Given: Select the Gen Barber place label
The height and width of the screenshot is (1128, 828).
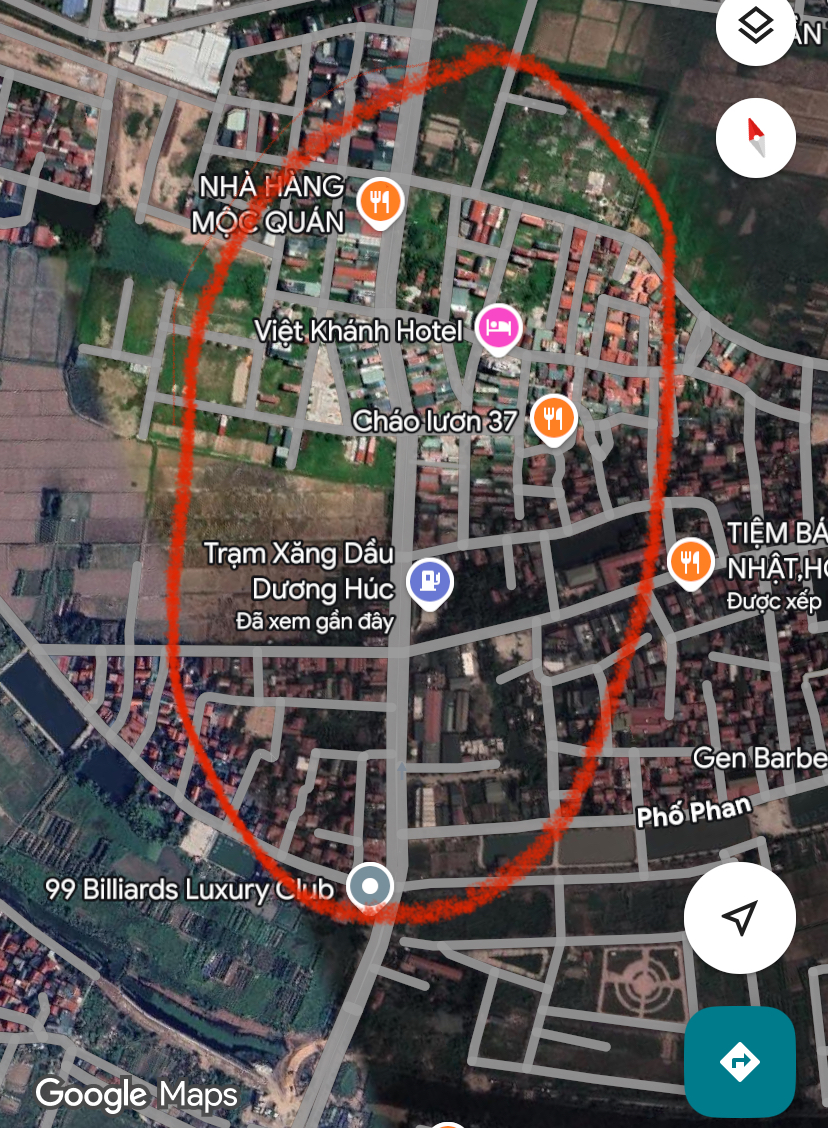Looking at the screenshot, I should tap(760, 758).
